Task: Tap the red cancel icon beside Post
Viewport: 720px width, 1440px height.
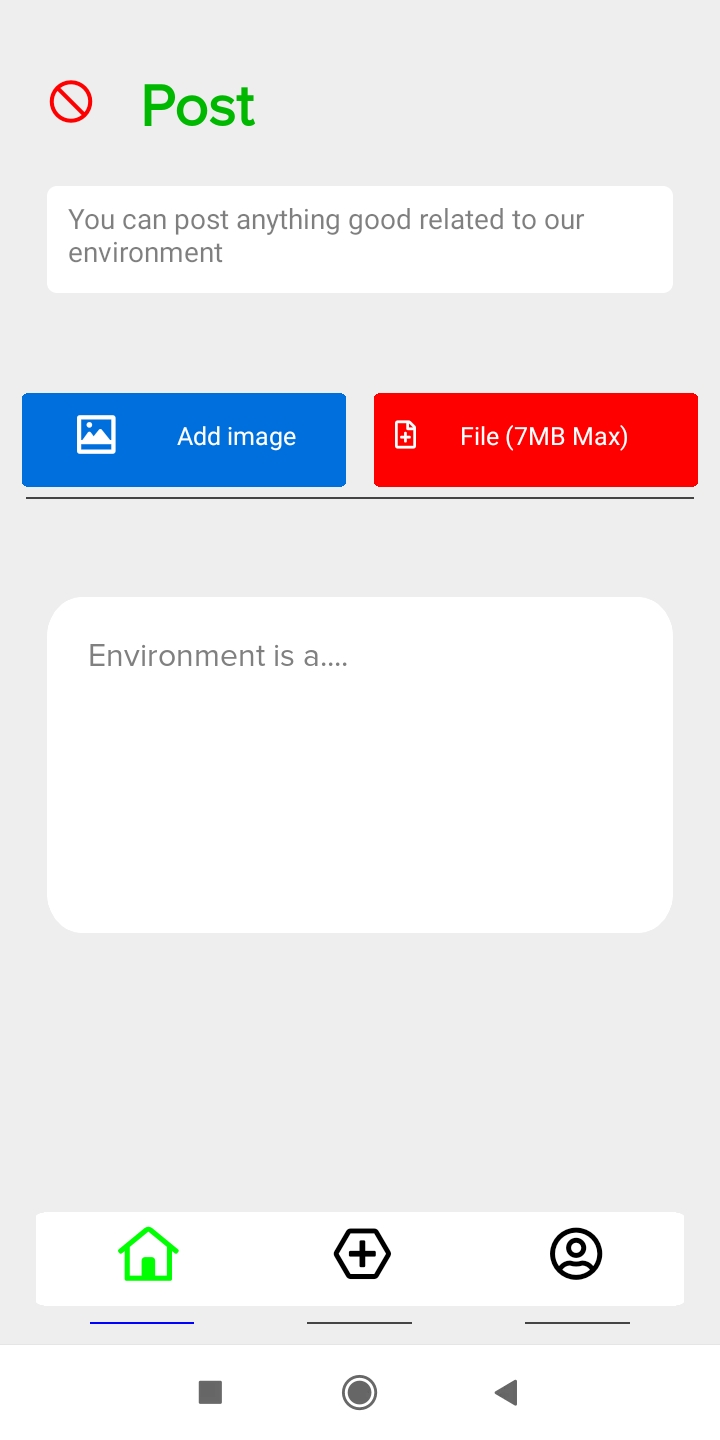Action: pos(71,103)
